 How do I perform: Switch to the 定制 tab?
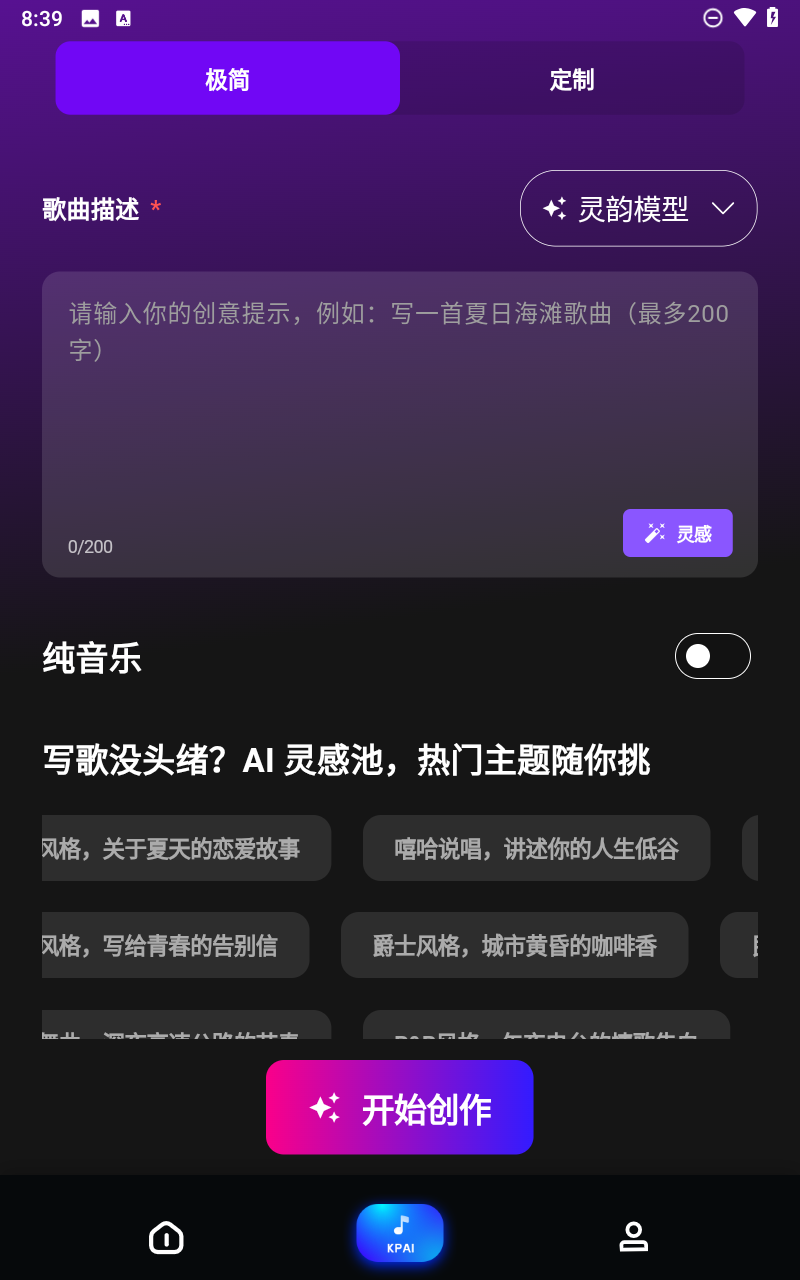(x=572, y=79)
